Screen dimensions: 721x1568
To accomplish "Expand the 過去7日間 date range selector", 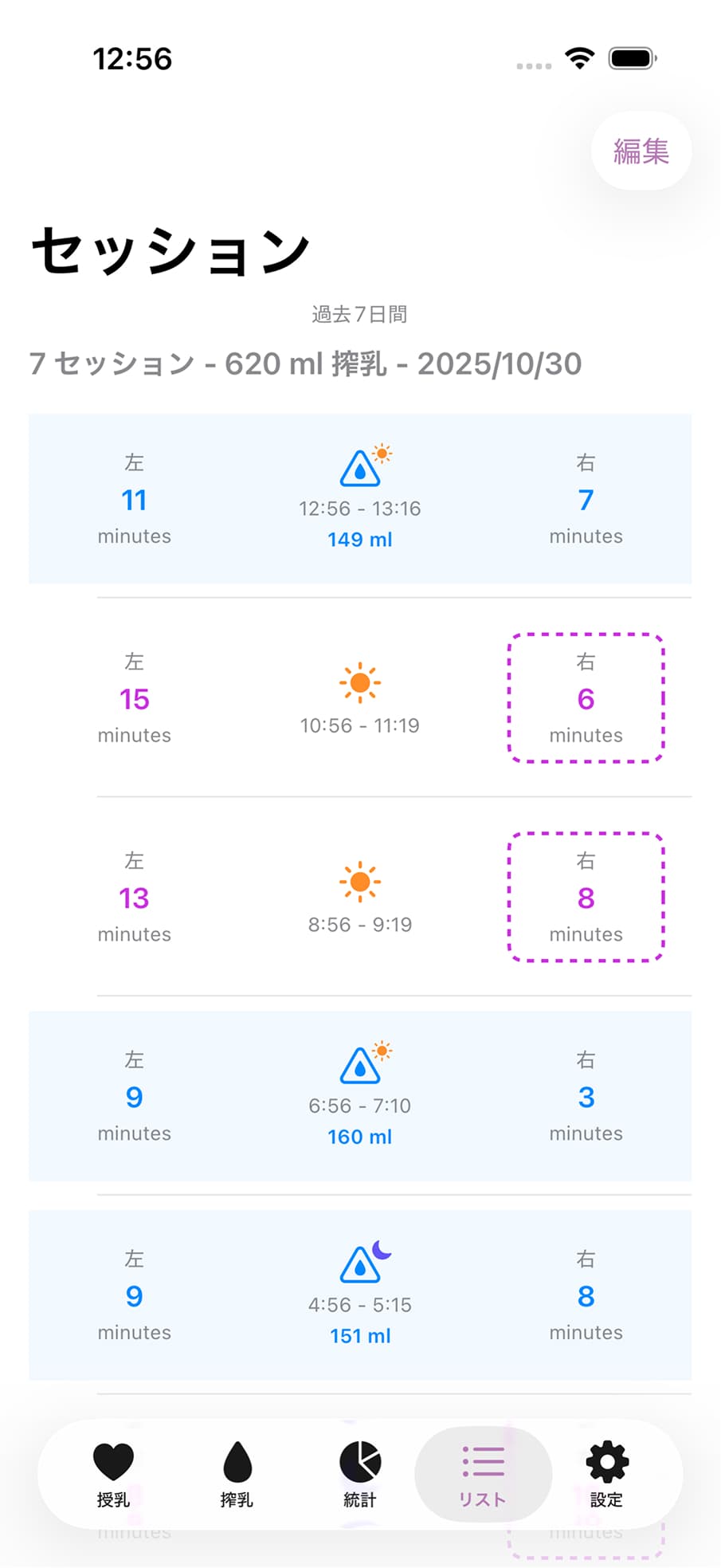I will (x=360, y=314).
